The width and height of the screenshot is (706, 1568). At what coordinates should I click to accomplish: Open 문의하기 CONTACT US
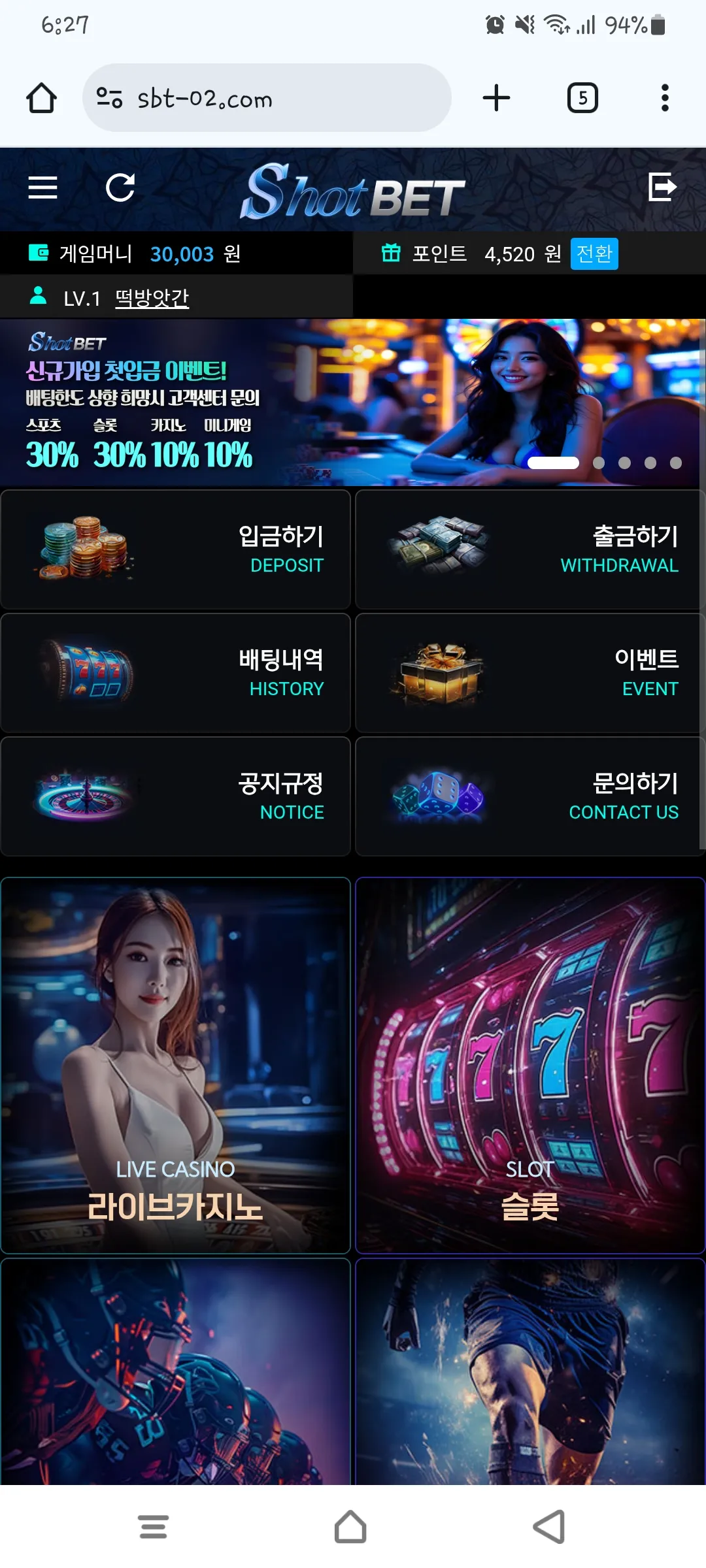(529, 796)
